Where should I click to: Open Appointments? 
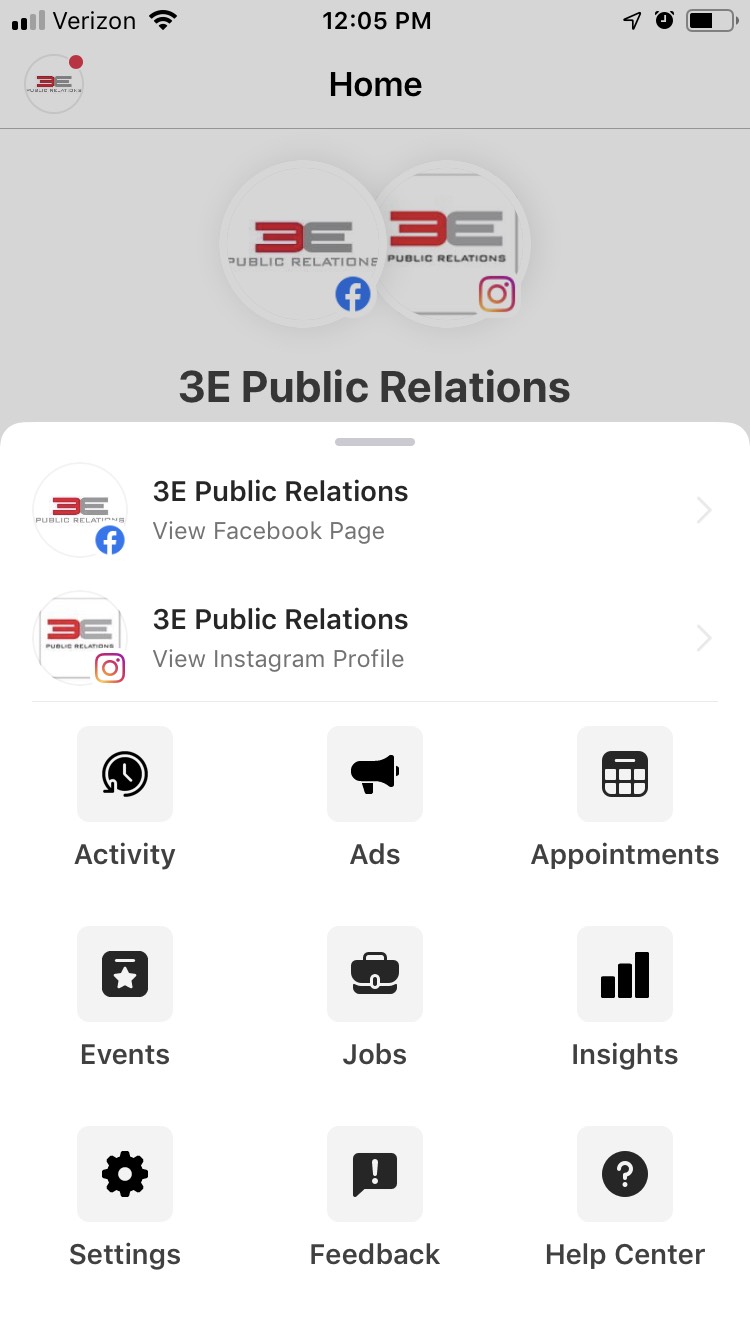[x=625, y=775]
